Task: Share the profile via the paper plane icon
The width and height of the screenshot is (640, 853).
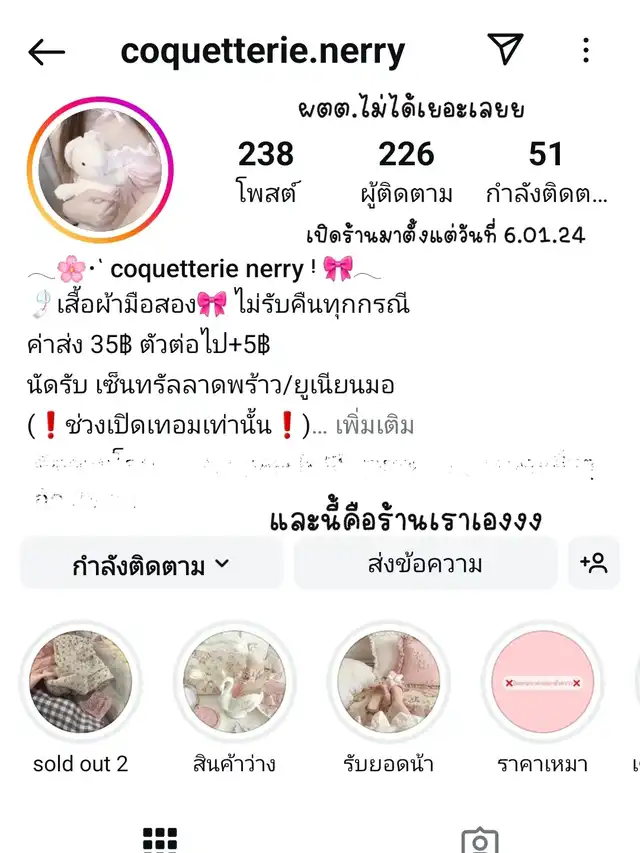Action: (x=507, y=50)
